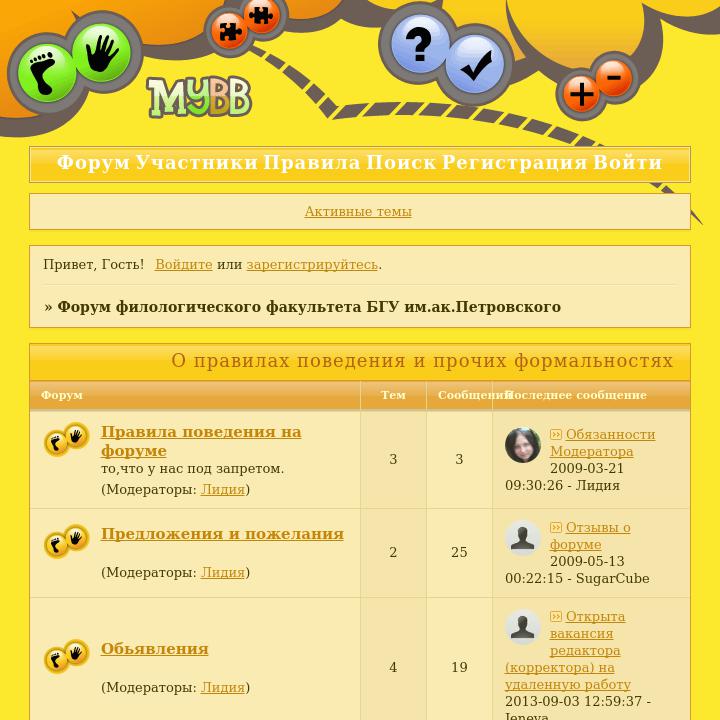
Task: Tap the зарегистрируйтесь link
Action: click(312, 265)
